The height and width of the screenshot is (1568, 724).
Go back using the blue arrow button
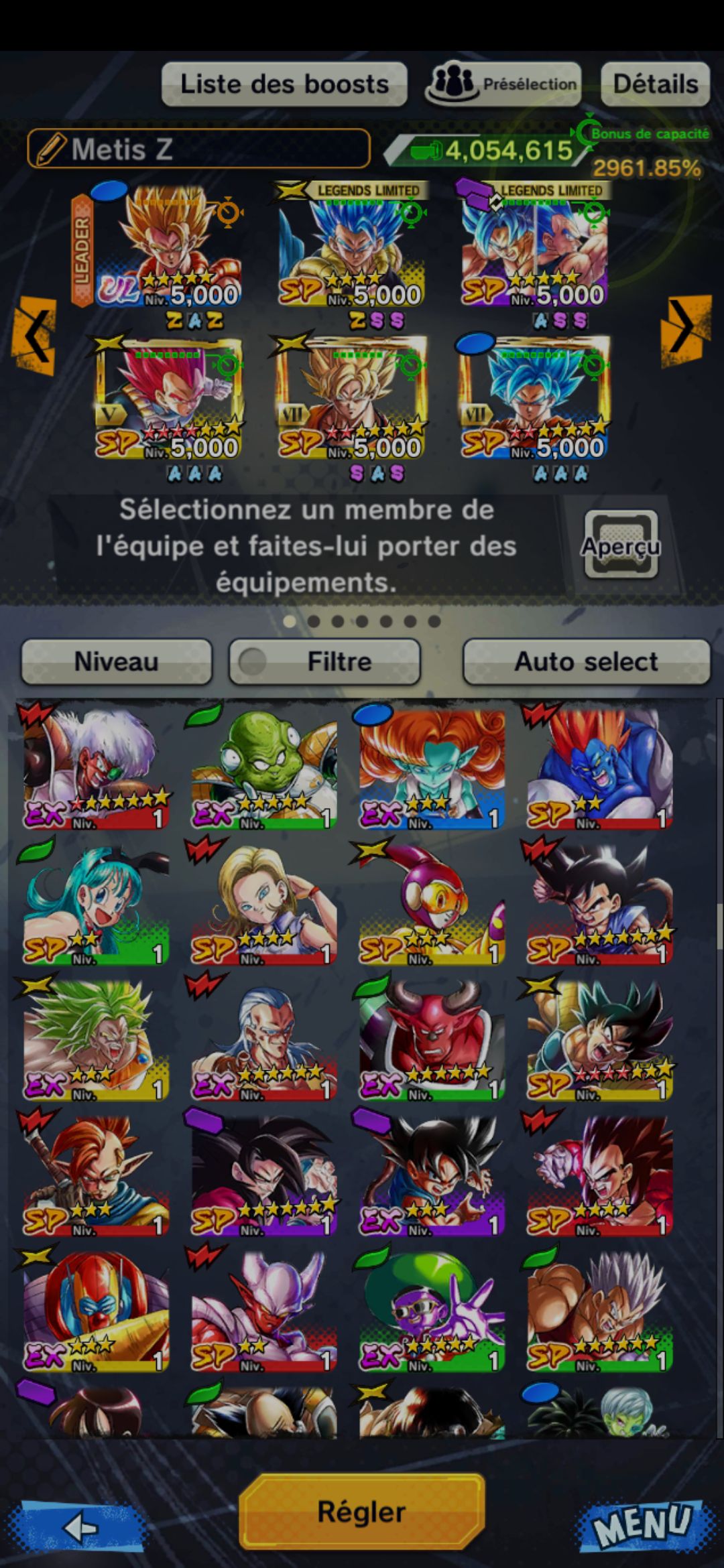tap(82, 1527)
